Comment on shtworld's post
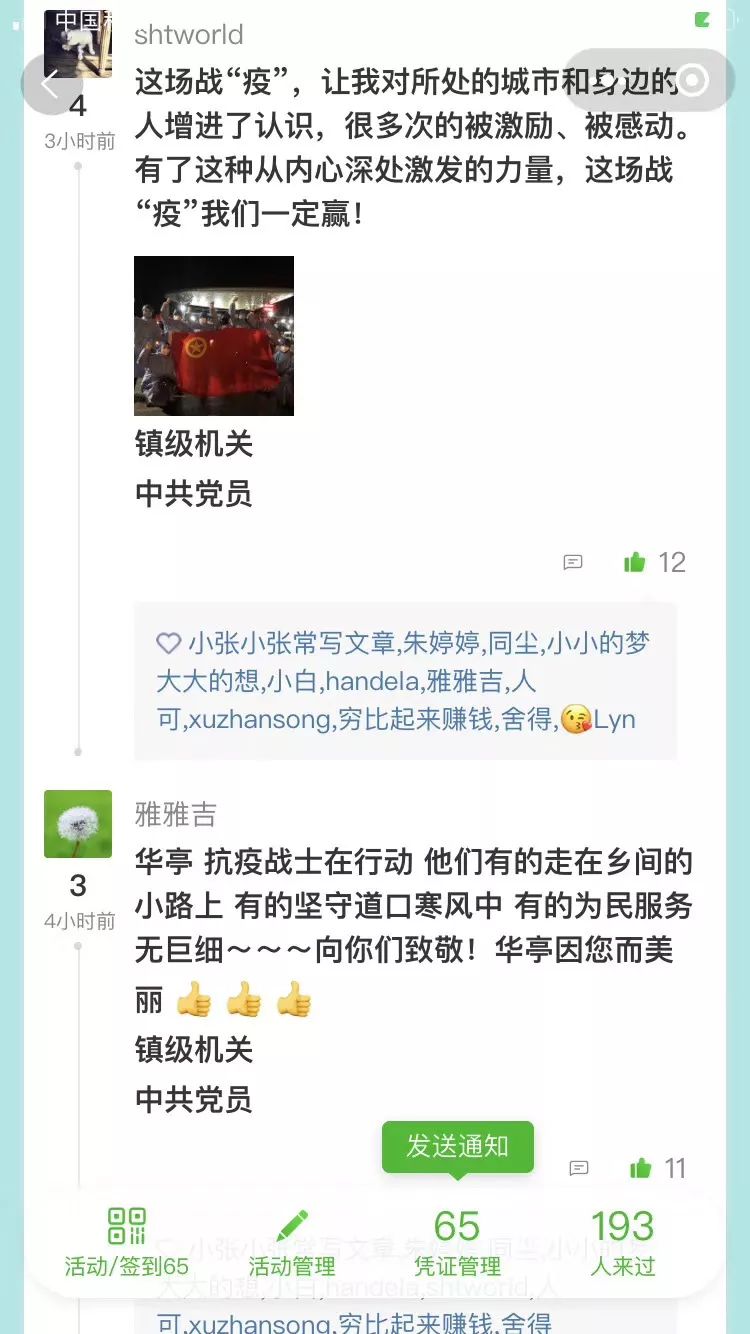 pyautogui.click(x=573, y=562)
